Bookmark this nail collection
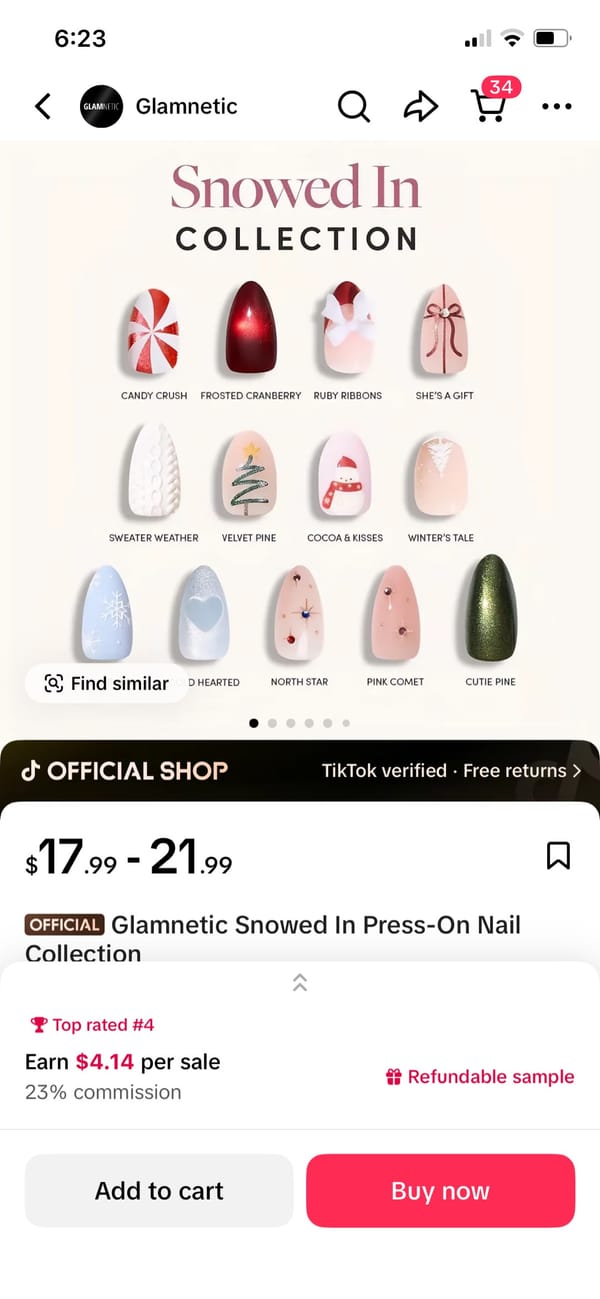The height and width of the screenshot is (1299, 600). coord(558,855)
